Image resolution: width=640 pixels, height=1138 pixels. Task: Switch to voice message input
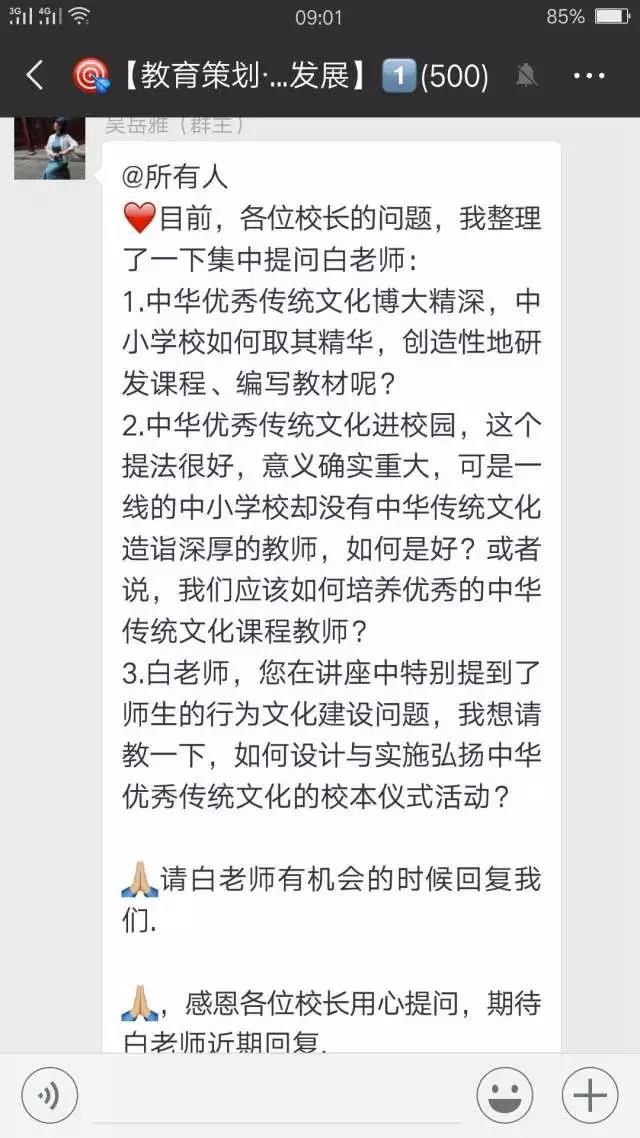click(50, 1096)
